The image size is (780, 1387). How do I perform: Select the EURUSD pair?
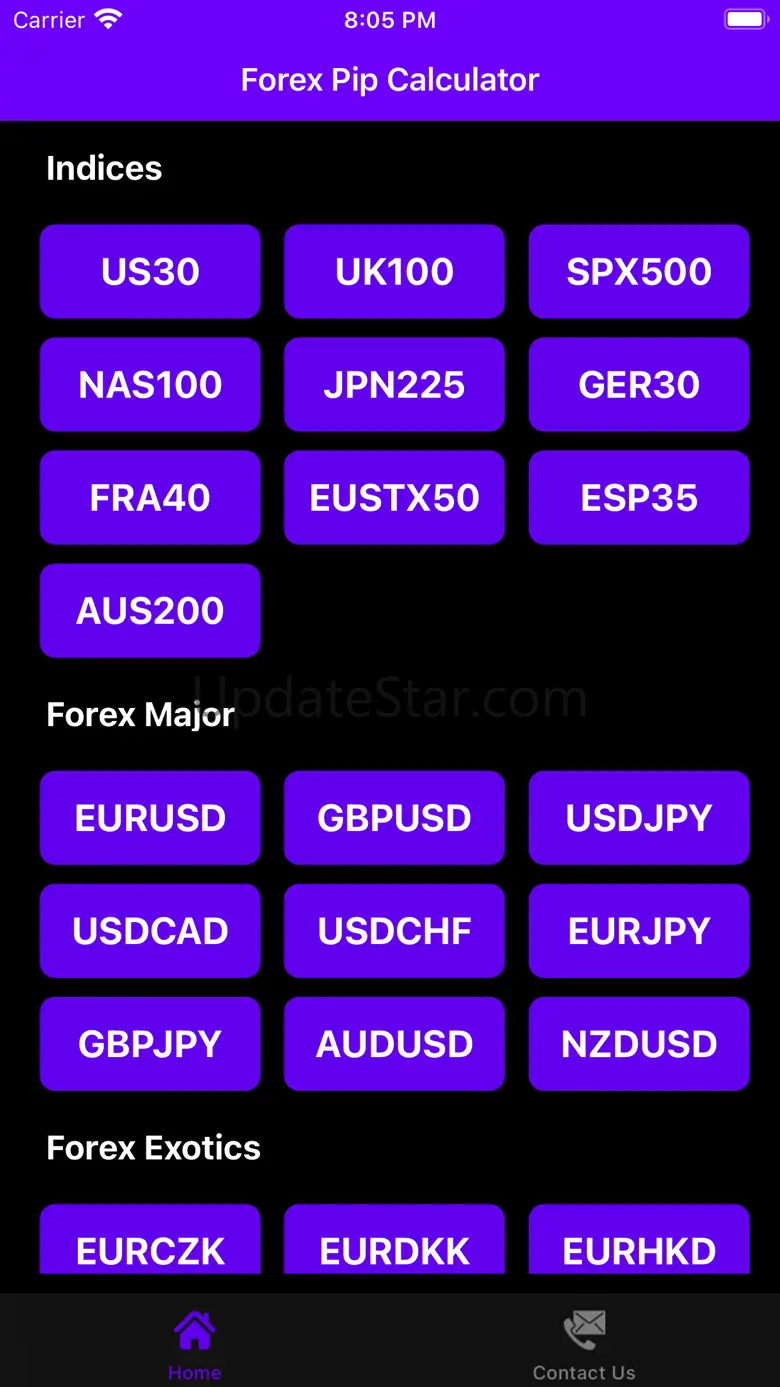150,818
